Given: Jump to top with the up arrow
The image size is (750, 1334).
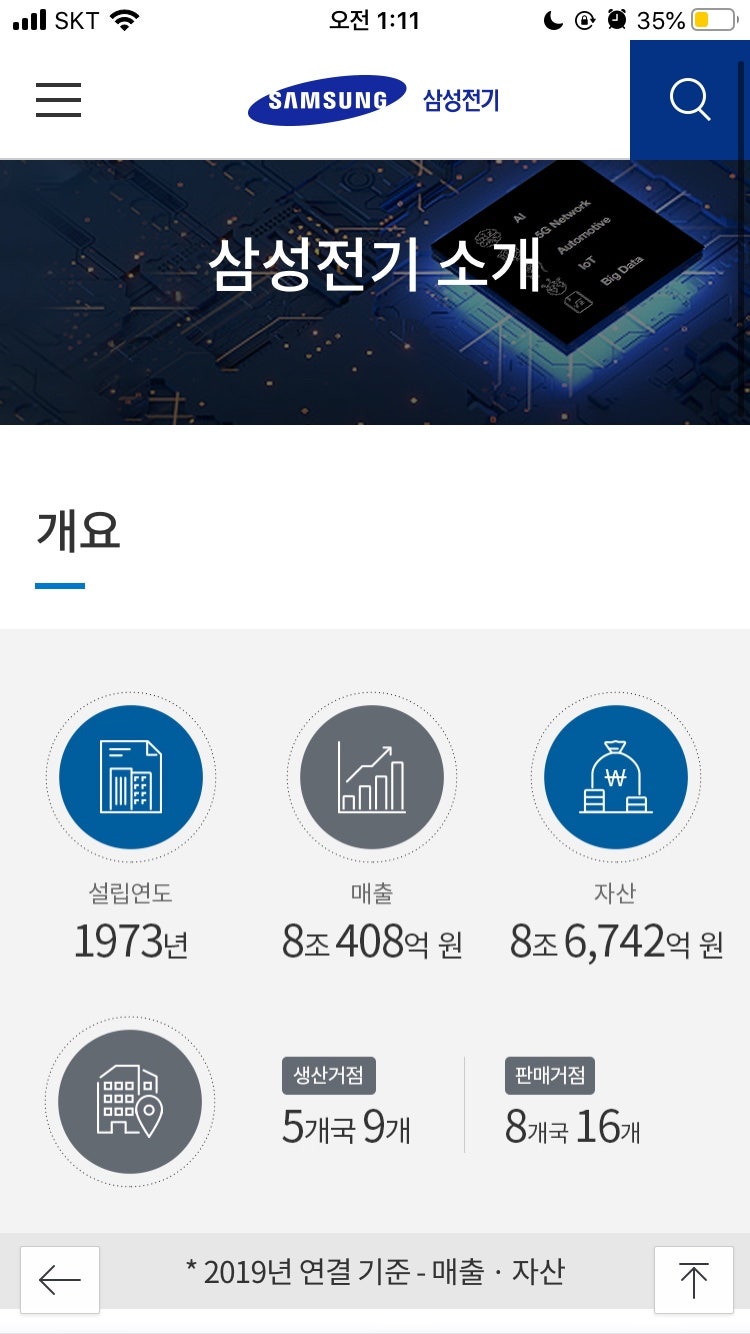Looking at the screenshot, I should [693, 1279].
